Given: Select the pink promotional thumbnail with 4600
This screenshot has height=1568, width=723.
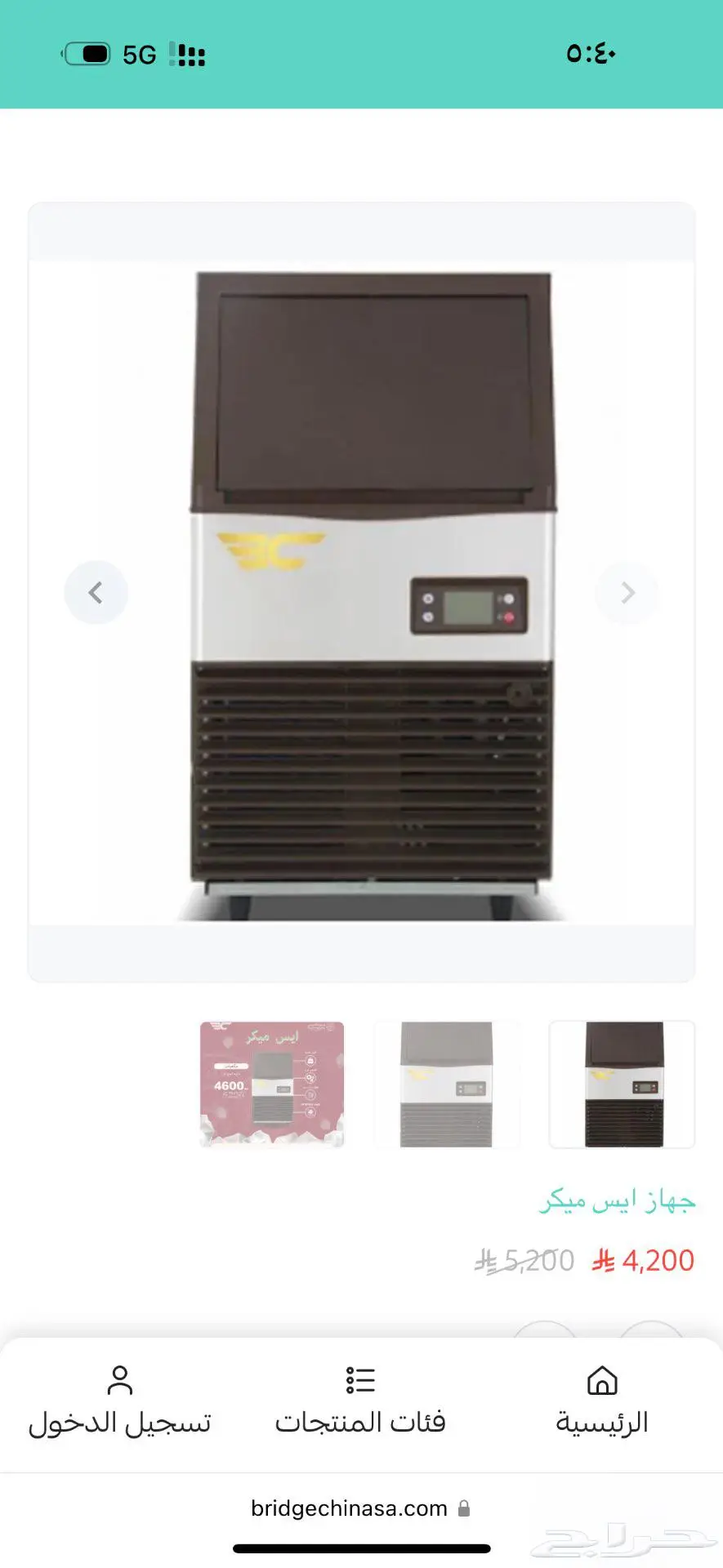Looking at the screenshot, I should click(x=272, y=1084).
